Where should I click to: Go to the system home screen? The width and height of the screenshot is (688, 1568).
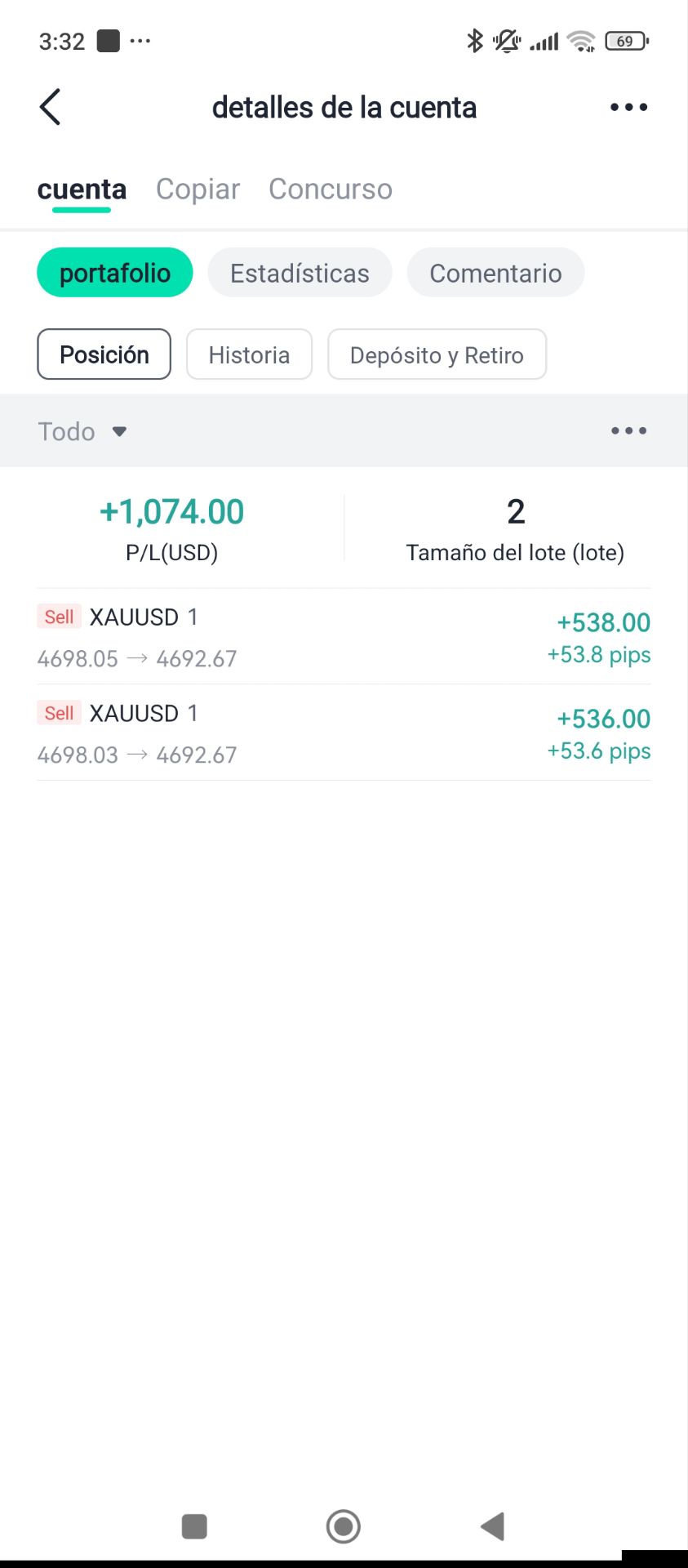click(x=344, y=1526)
